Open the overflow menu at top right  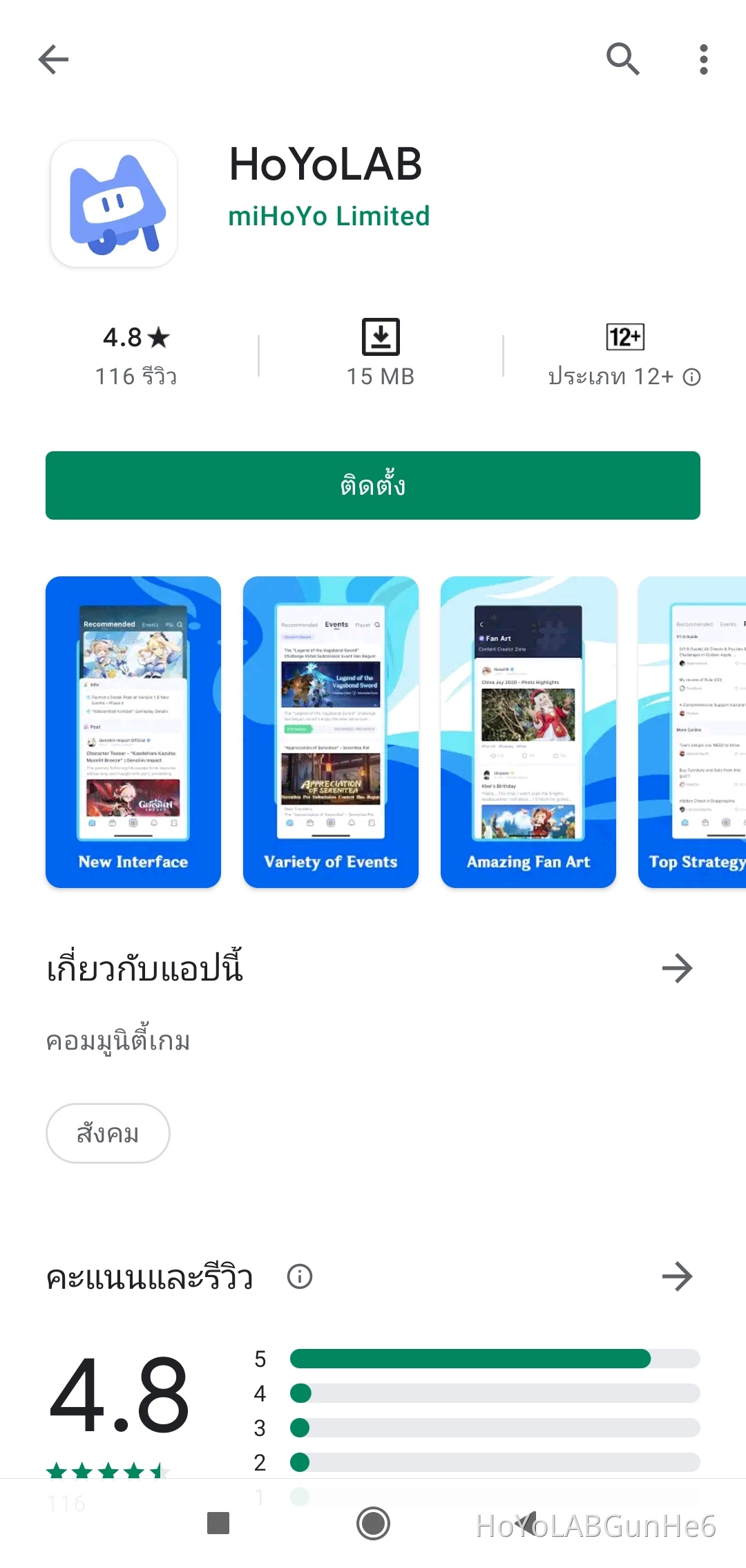click(x=703, y=59)
